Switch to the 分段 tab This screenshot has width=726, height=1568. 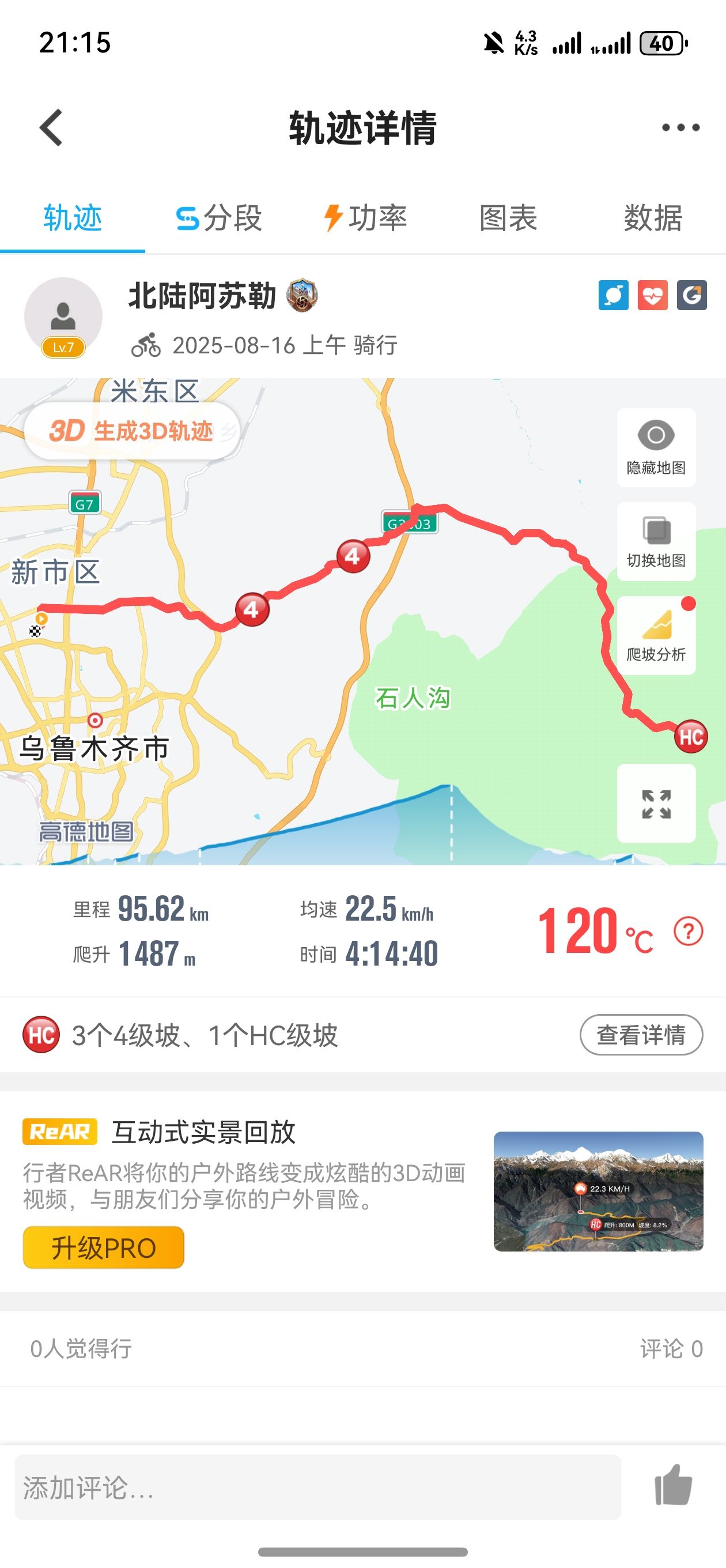[x=218, y=218]
